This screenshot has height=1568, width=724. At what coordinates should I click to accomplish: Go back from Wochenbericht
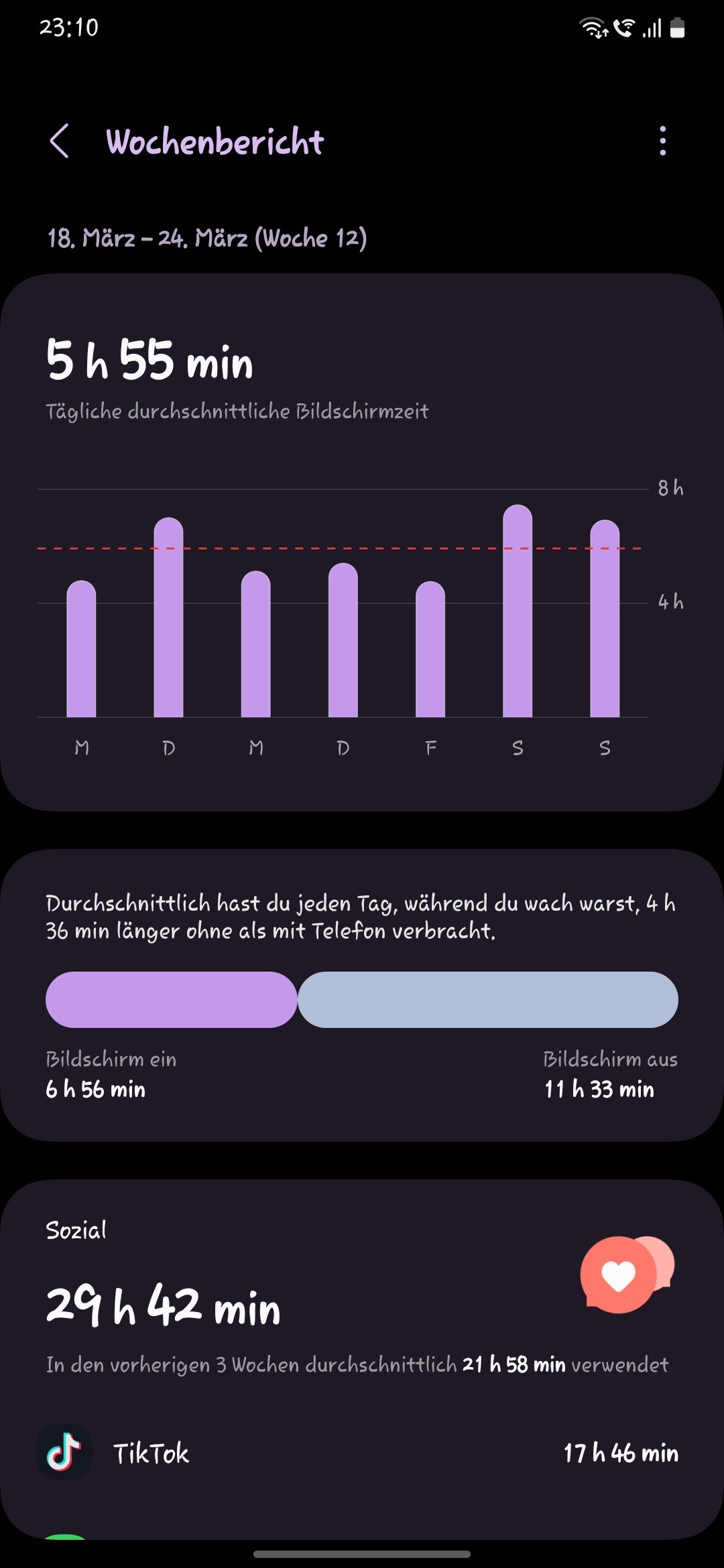(60, 141)
